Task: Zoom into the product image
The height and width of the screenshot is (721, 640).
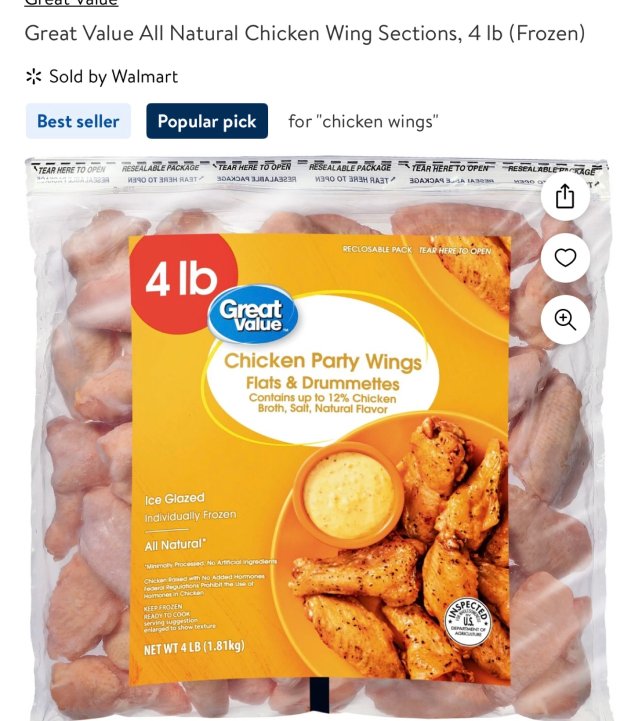Action: coord(565,320)
